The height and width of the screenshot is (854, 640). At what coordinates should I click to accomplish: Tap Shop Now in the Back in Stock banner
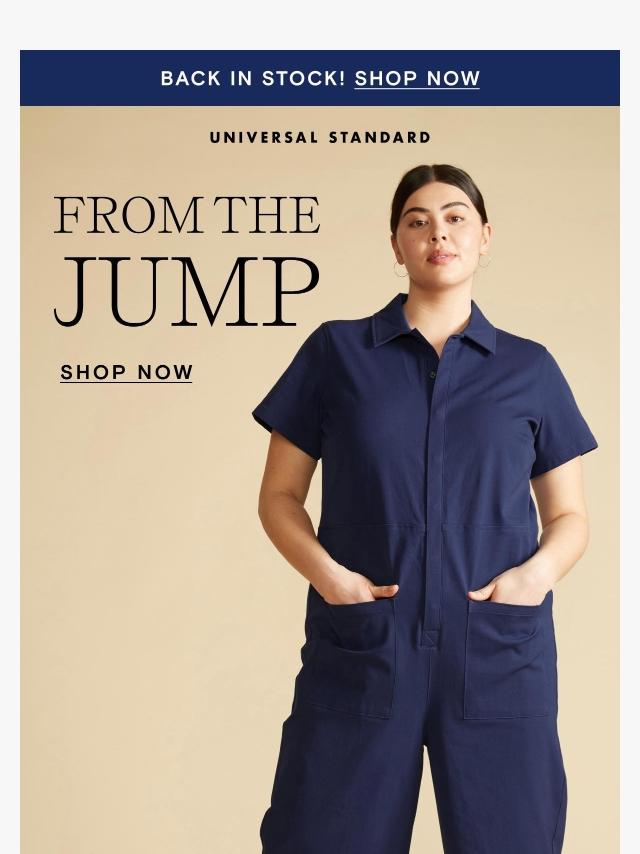point(417,79)
